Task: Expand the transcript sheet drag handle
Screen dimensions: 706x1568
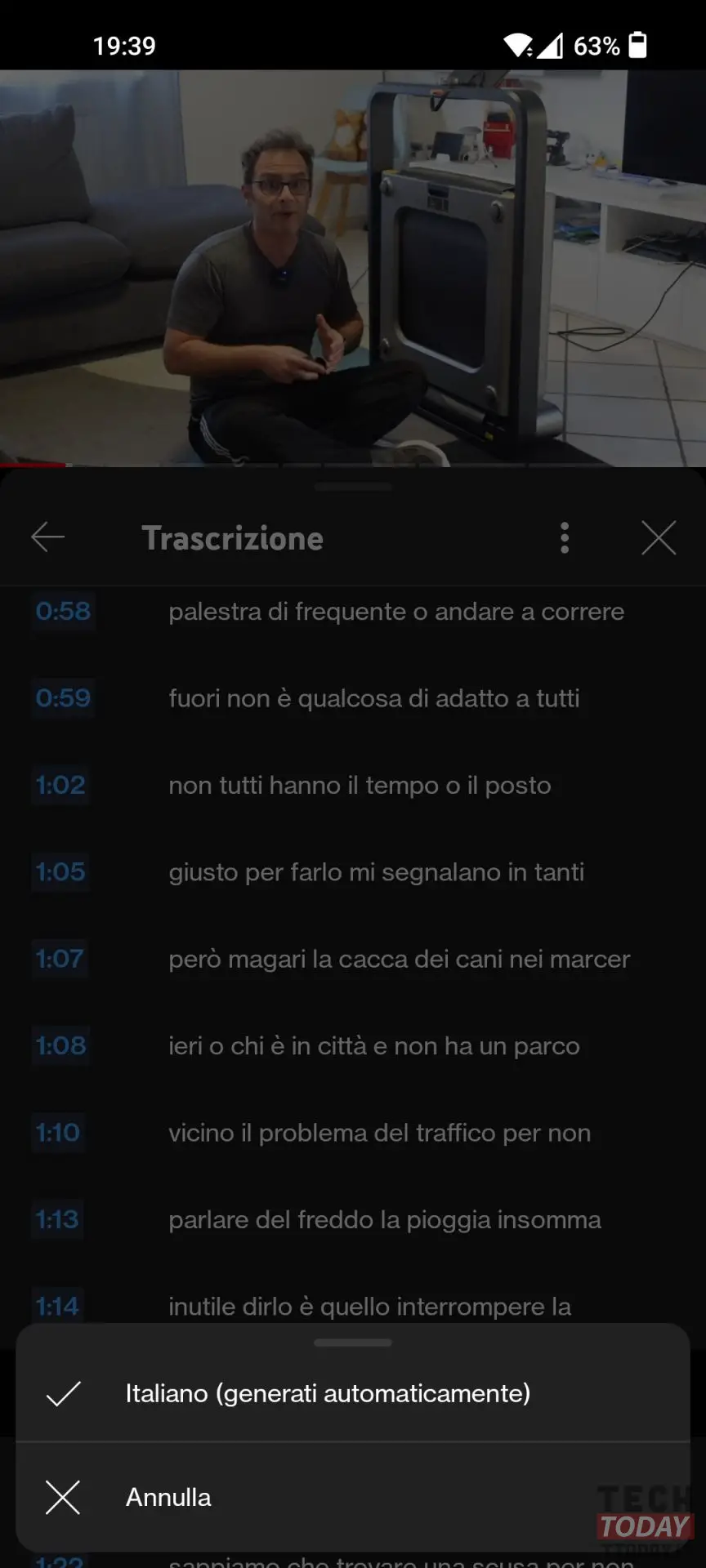Action: coord(353,486)
